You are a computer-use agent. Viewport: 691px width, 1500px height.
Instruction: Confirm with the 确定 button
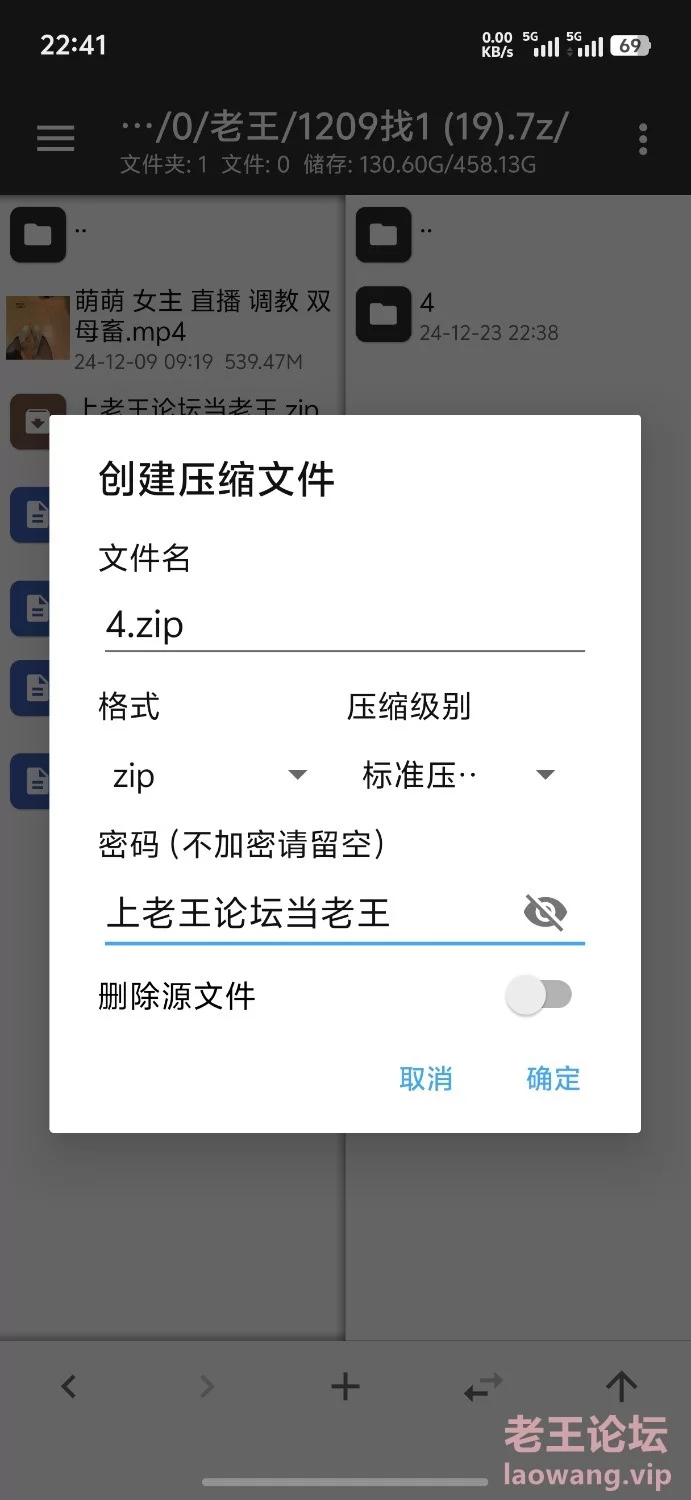click(x=553, y=1078)
